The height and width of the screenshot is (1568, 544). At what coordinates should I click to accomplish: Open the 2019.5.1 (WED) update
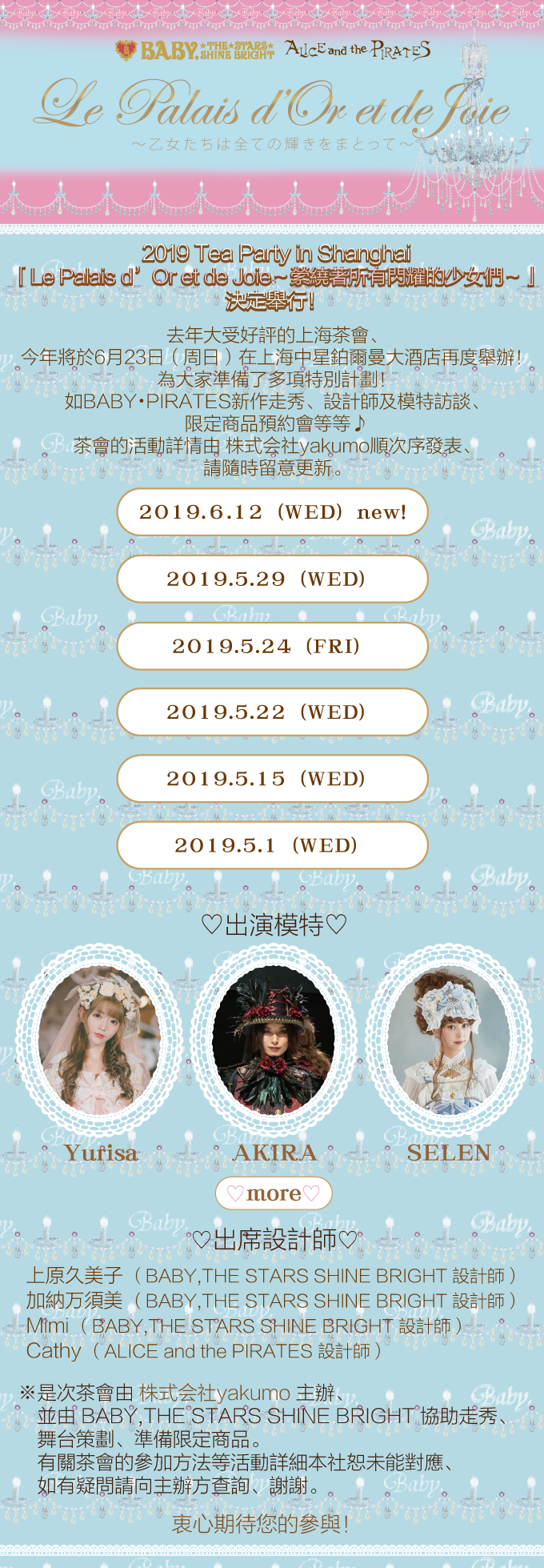point(272,845)
